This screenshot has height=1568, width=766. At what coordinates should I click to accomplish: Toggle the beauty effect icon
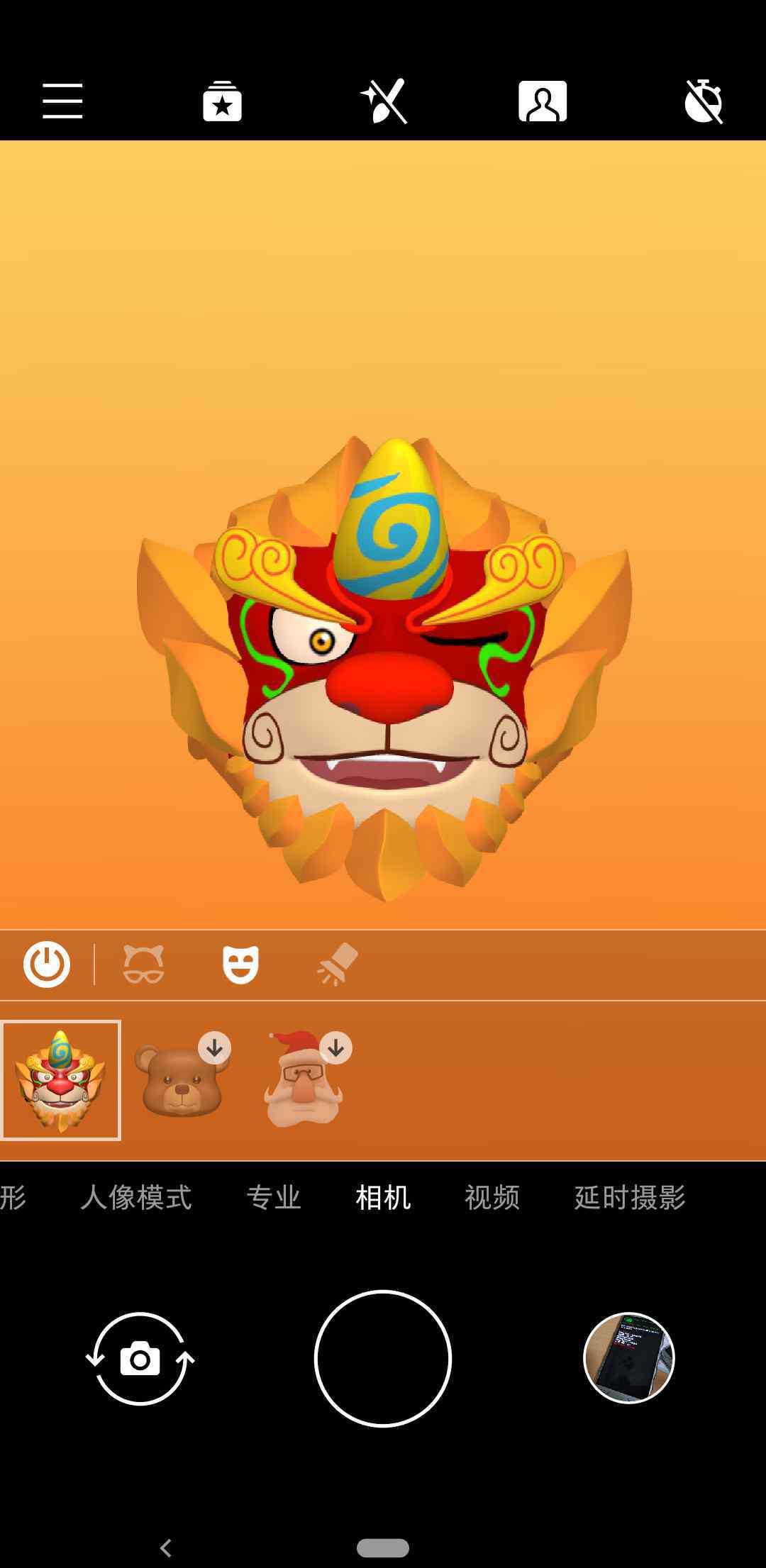click(x=384, y=101)
